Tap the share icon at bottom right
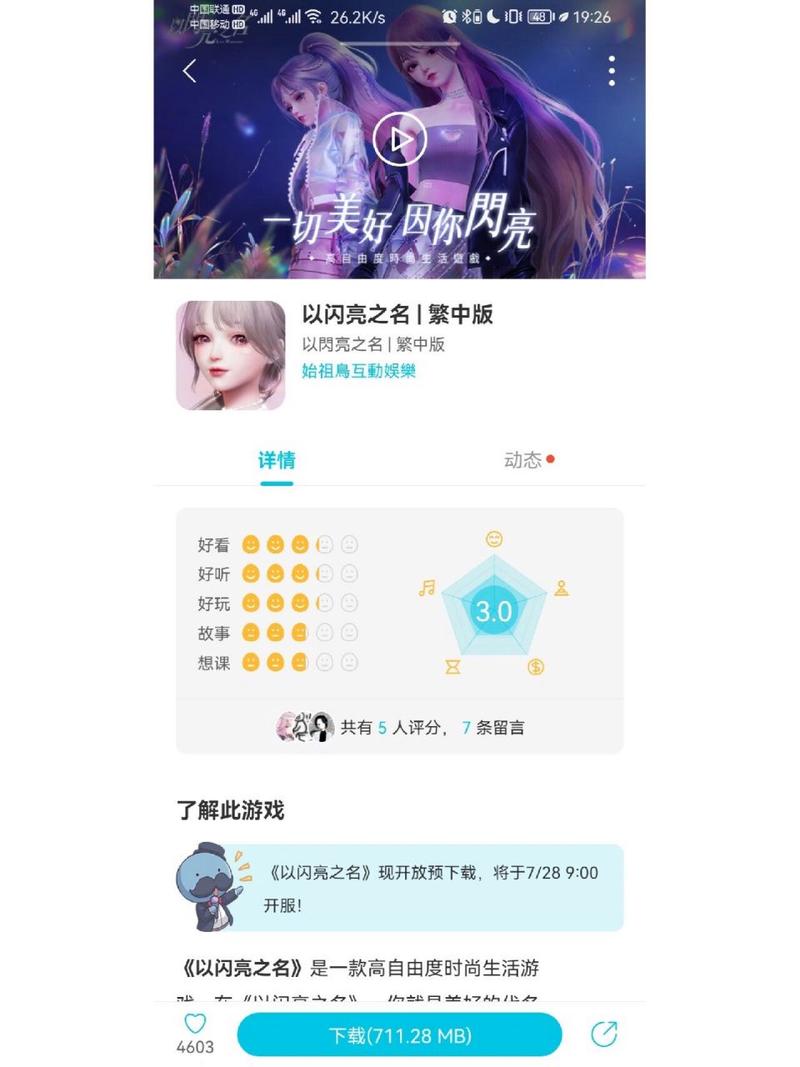Image resolution: width=800 pixels, height=1067 pixels. [x=604, y=1035]
